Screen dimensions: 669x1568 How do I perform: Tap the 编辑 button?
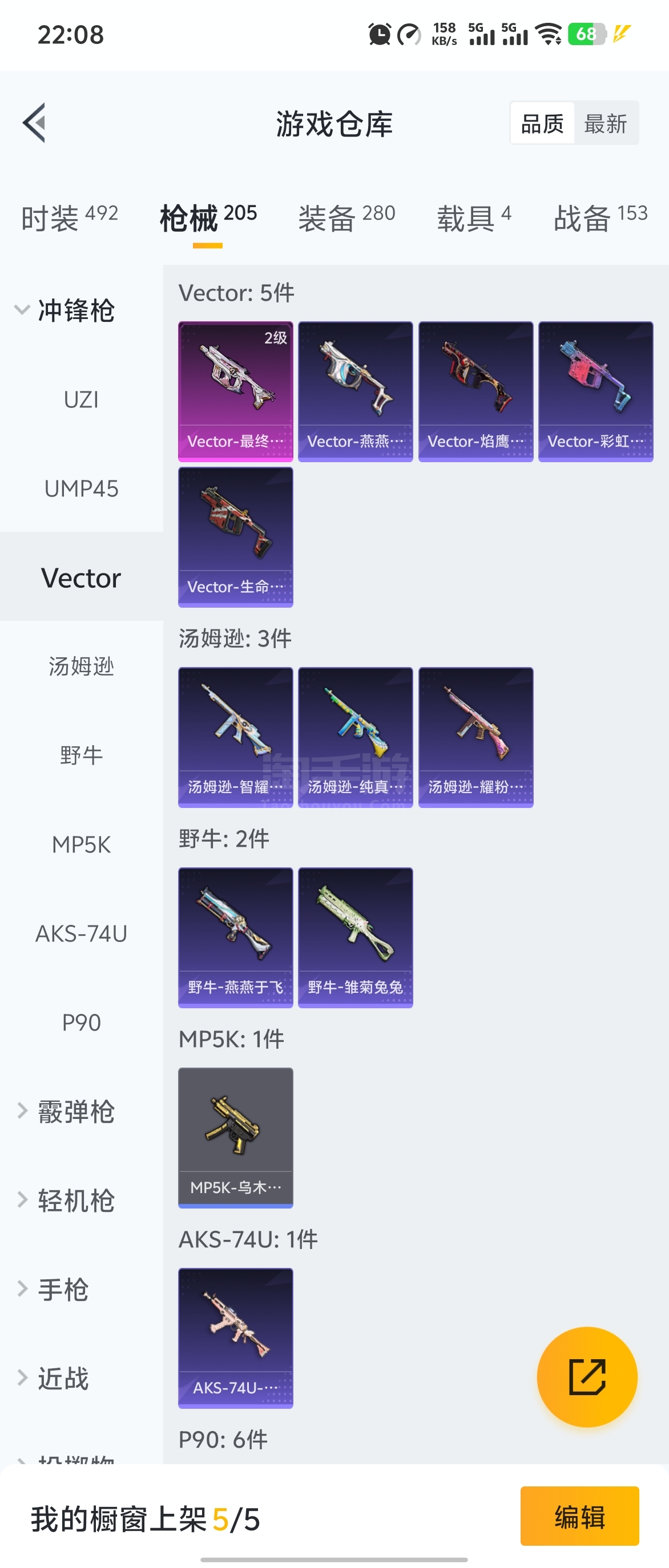[x=579, y=1516]
